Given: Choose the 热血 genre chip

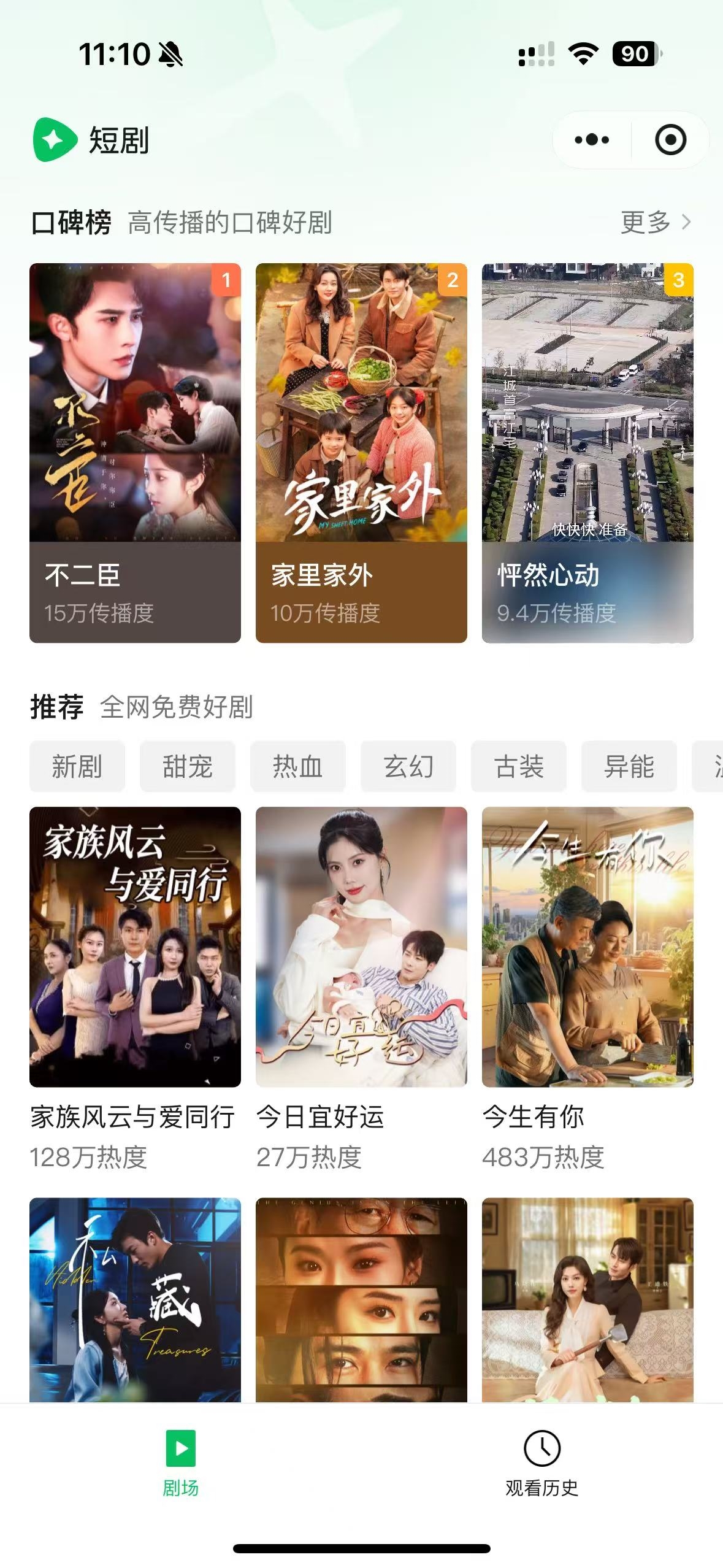Looking at the screenshot, I should coord(298,767).
